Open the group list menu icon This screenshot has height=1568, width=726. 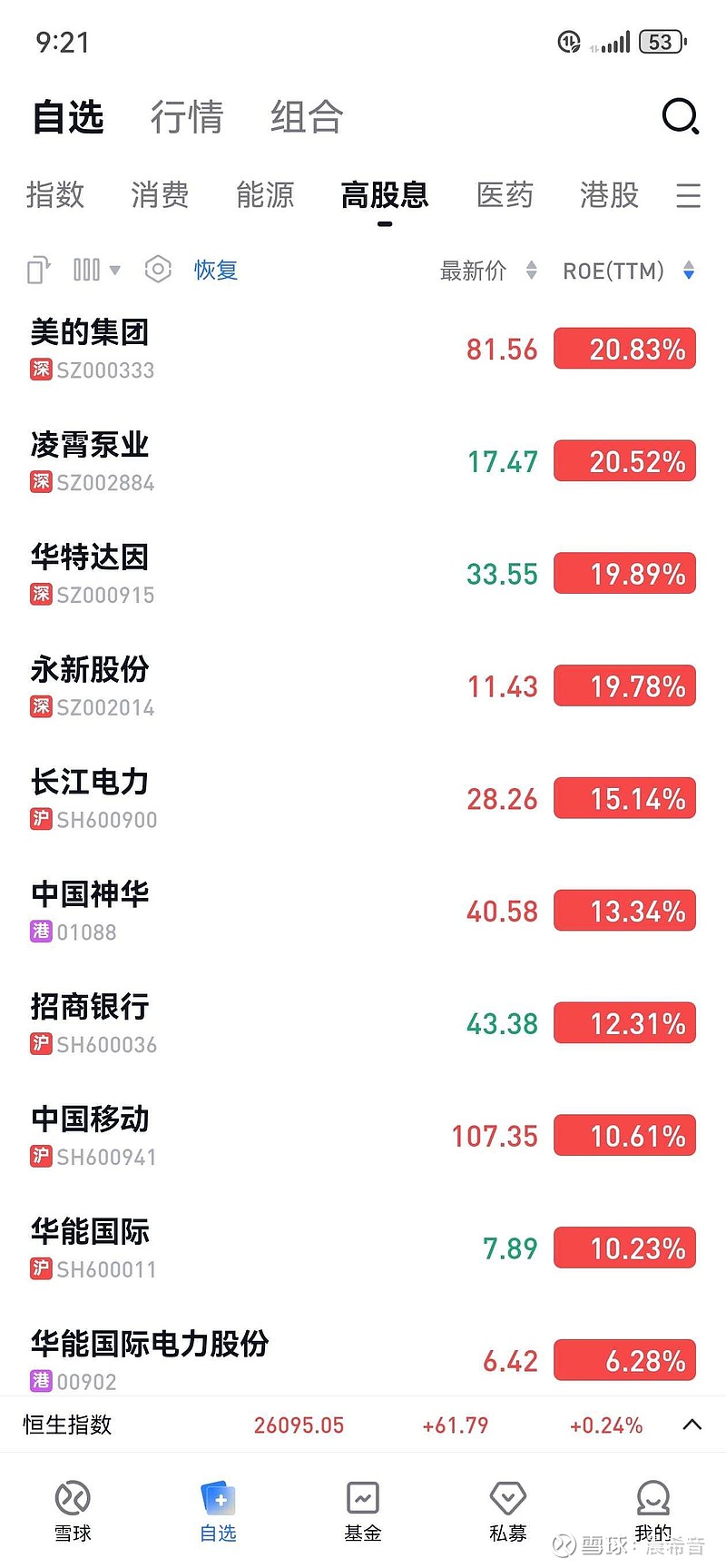coord(689,195)
